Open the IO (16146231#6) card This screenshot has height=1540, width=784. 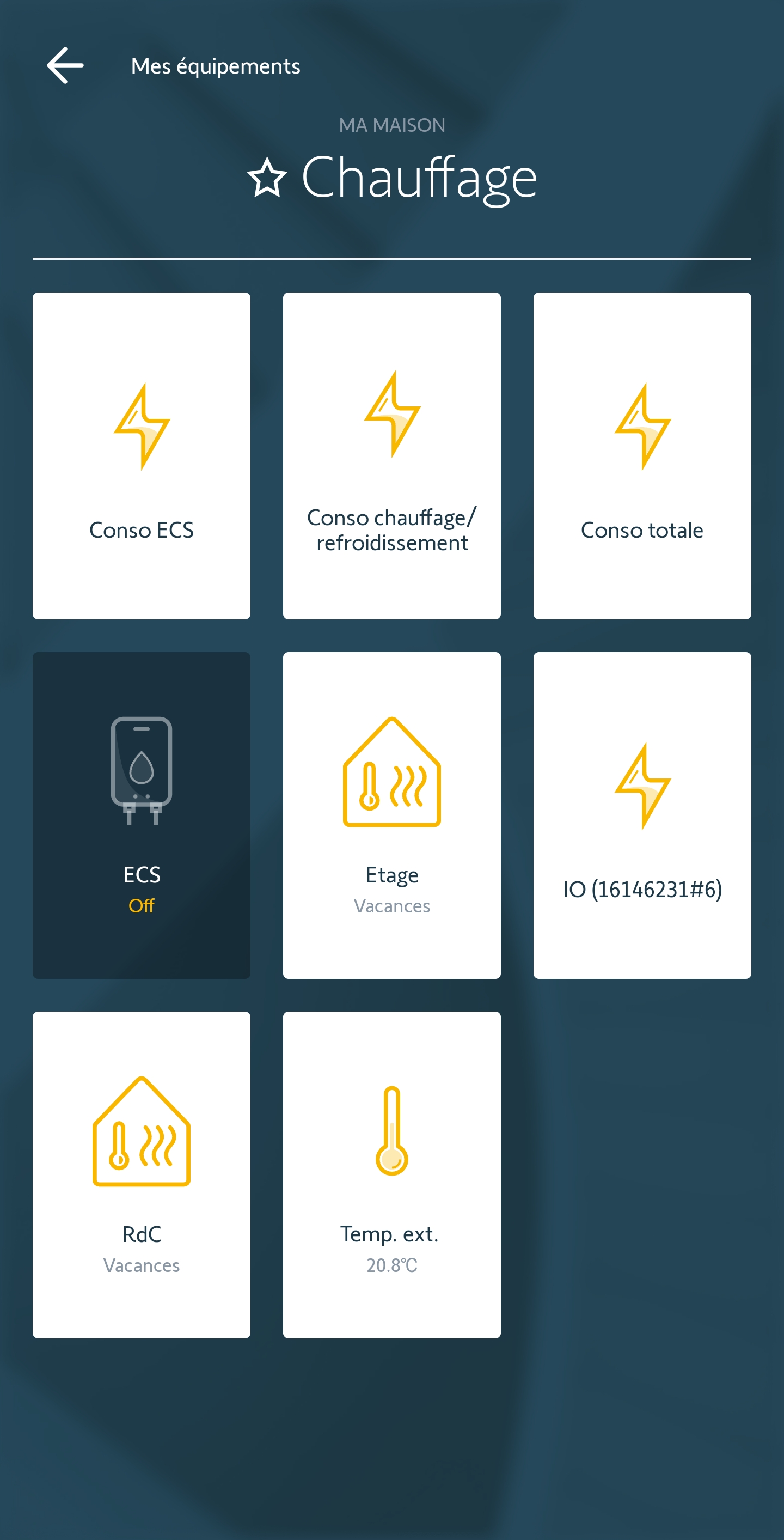point(642,815)
